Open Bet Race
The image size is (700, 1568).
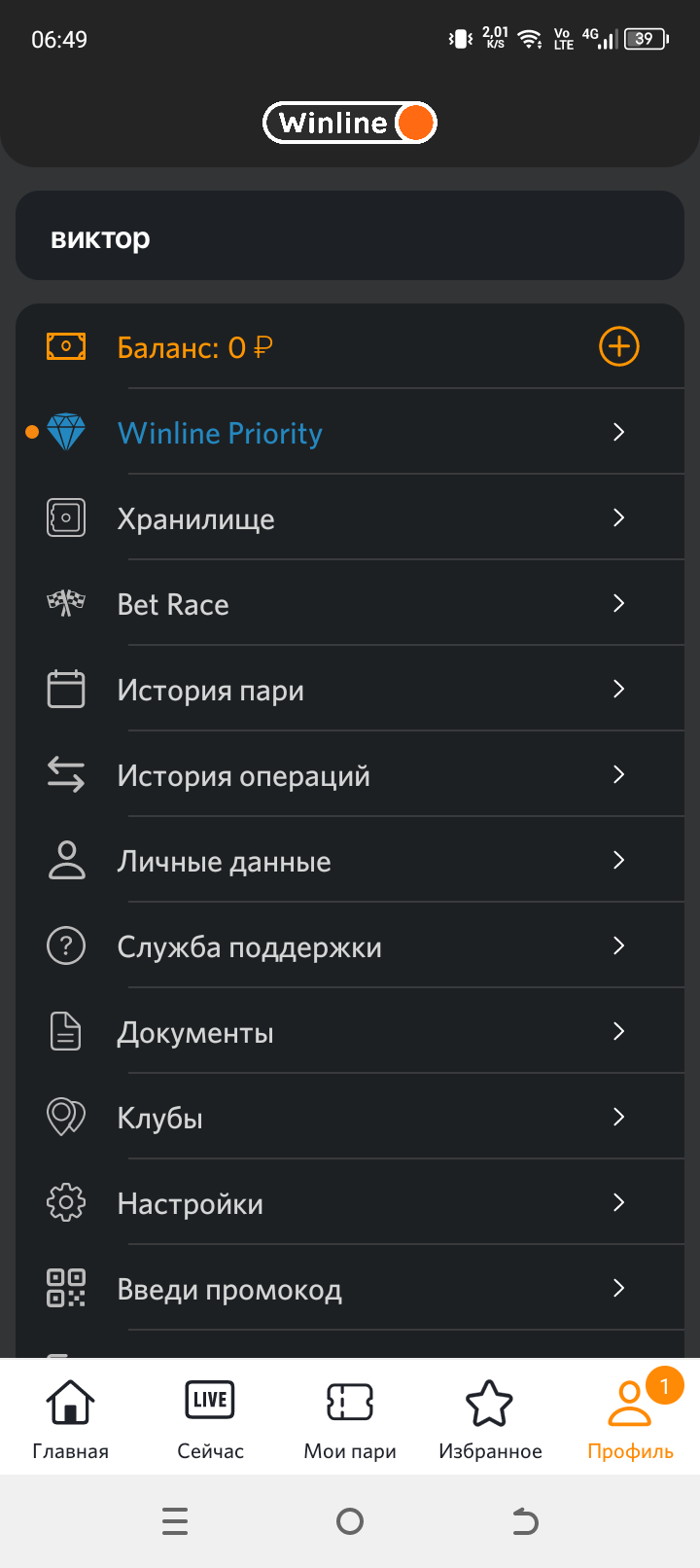click(x=350, y=604)
